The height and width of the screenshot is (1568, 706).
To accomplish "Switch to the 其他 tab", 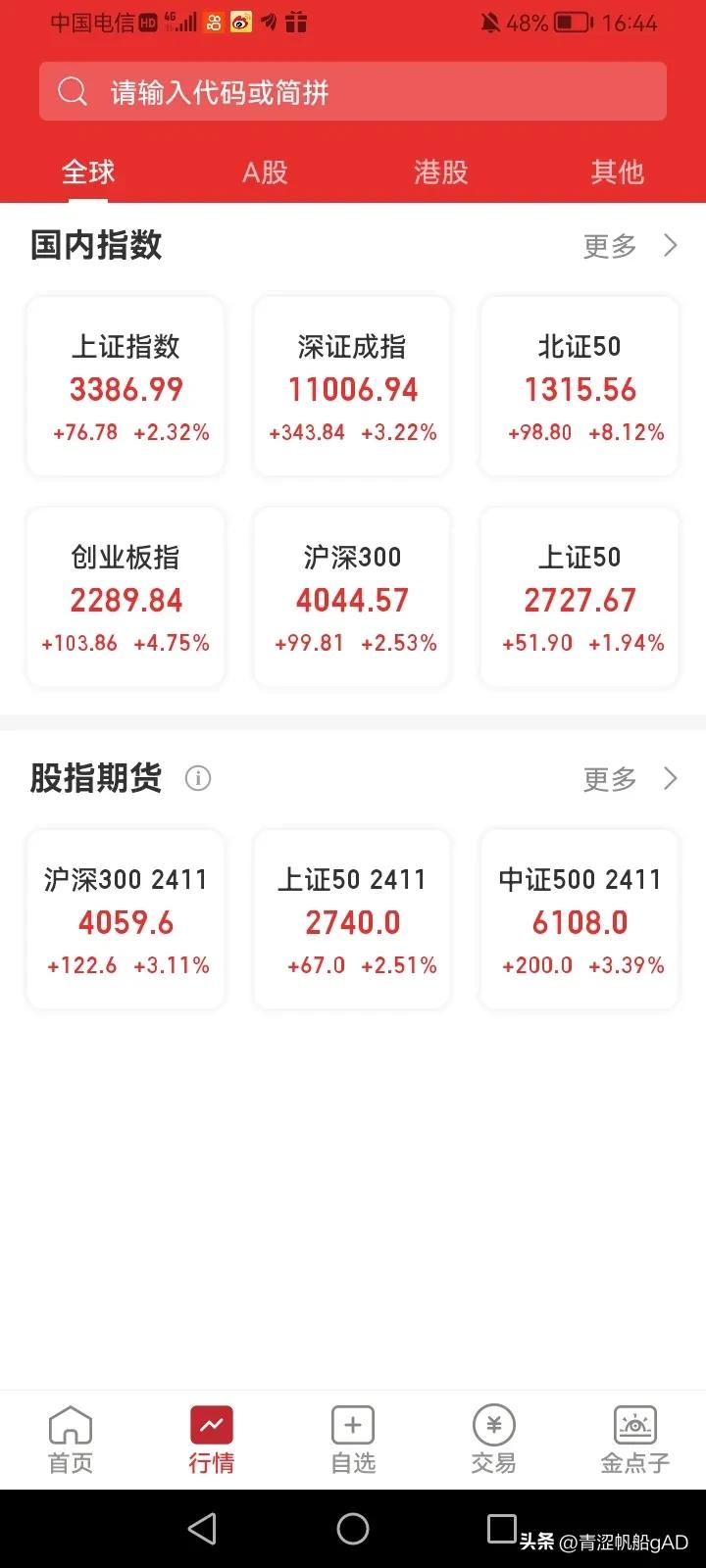I will coord(617,172).
